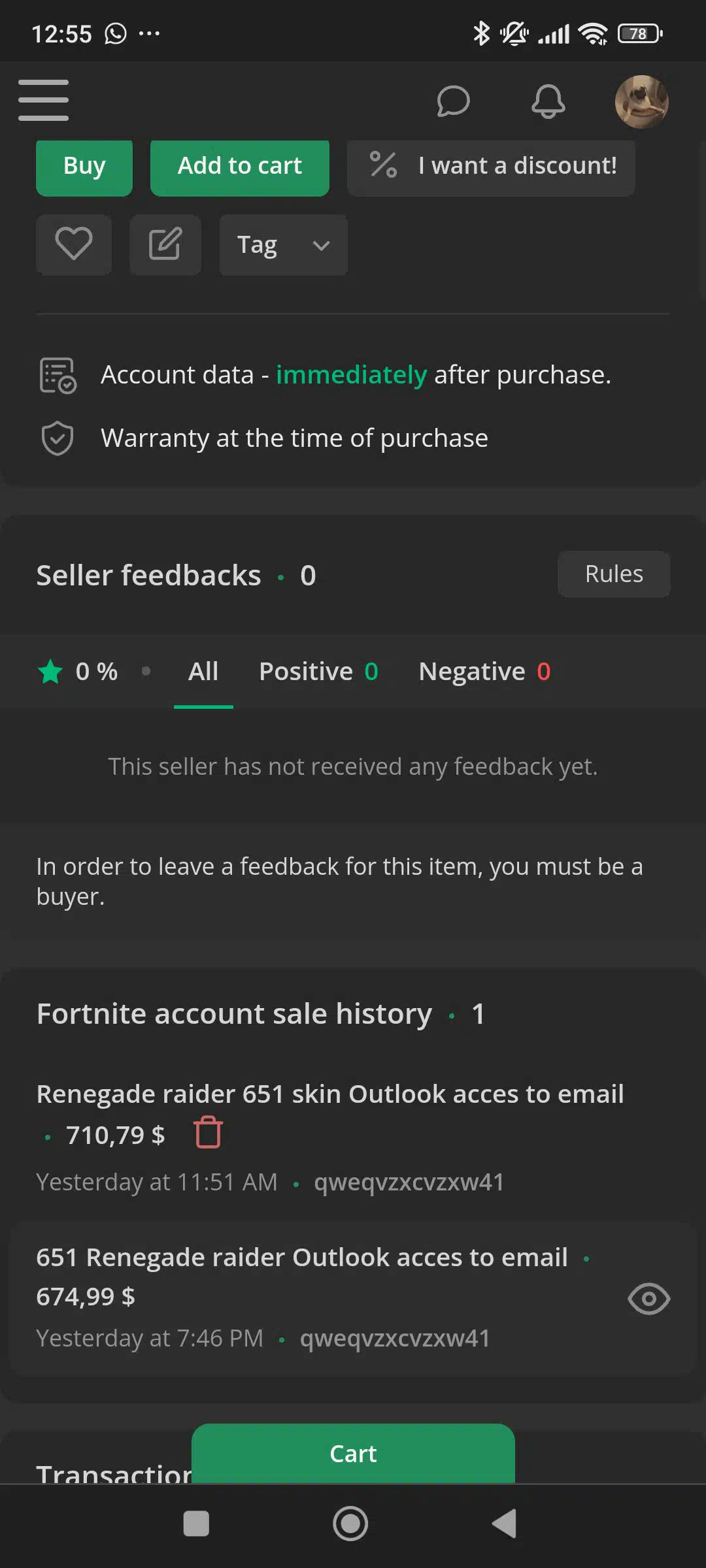Open the hamburger menu
Screen dimensions: 706x1568
(x=43, y=100)
